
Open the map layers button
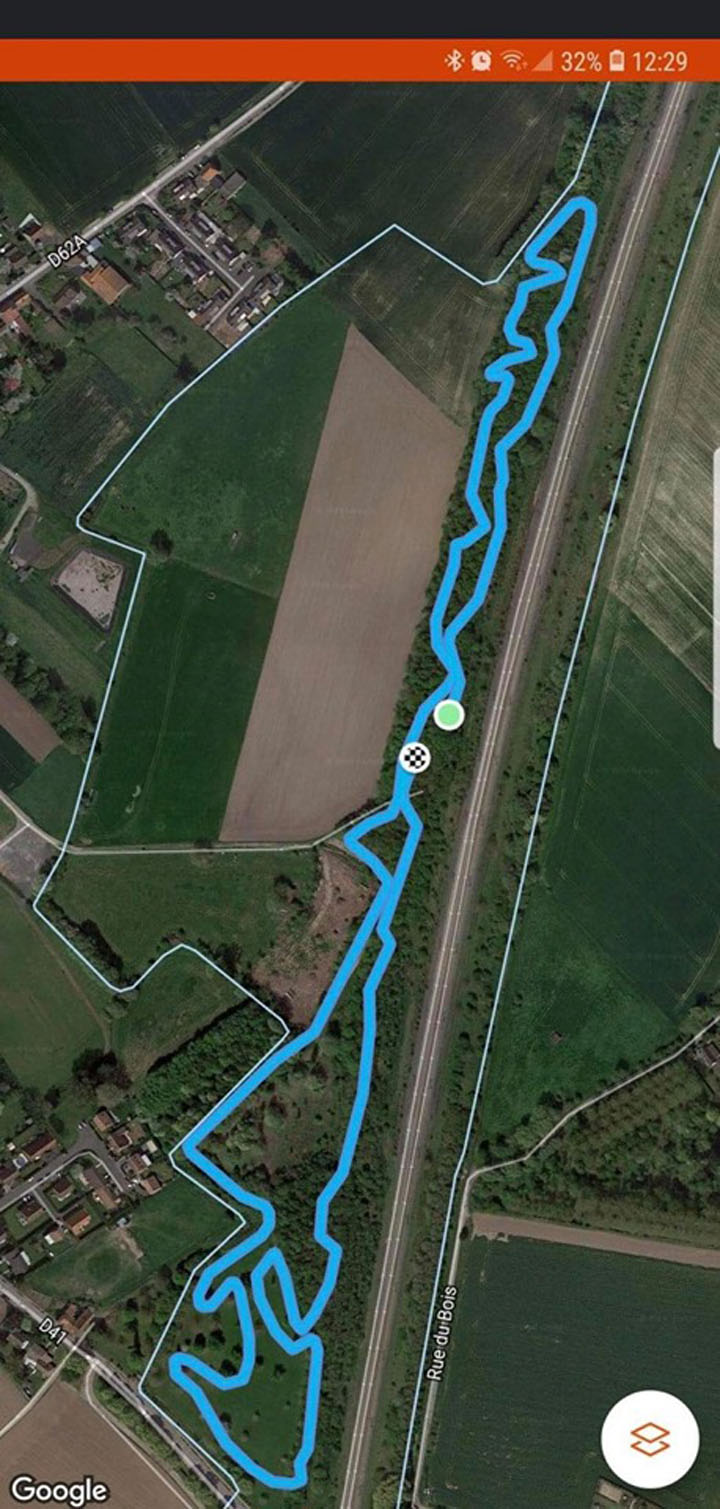650,1439
